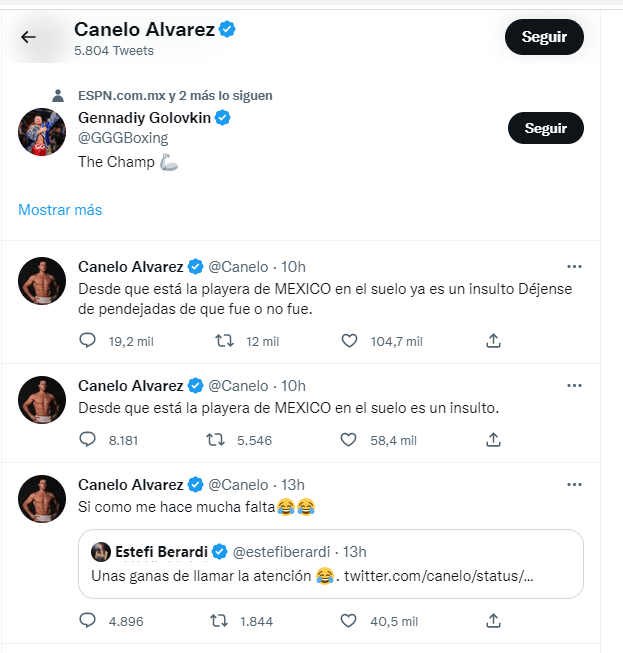Share the tweet with 58,4 mil likes
The width and height of the screenshot is (623, 653).
493,439
